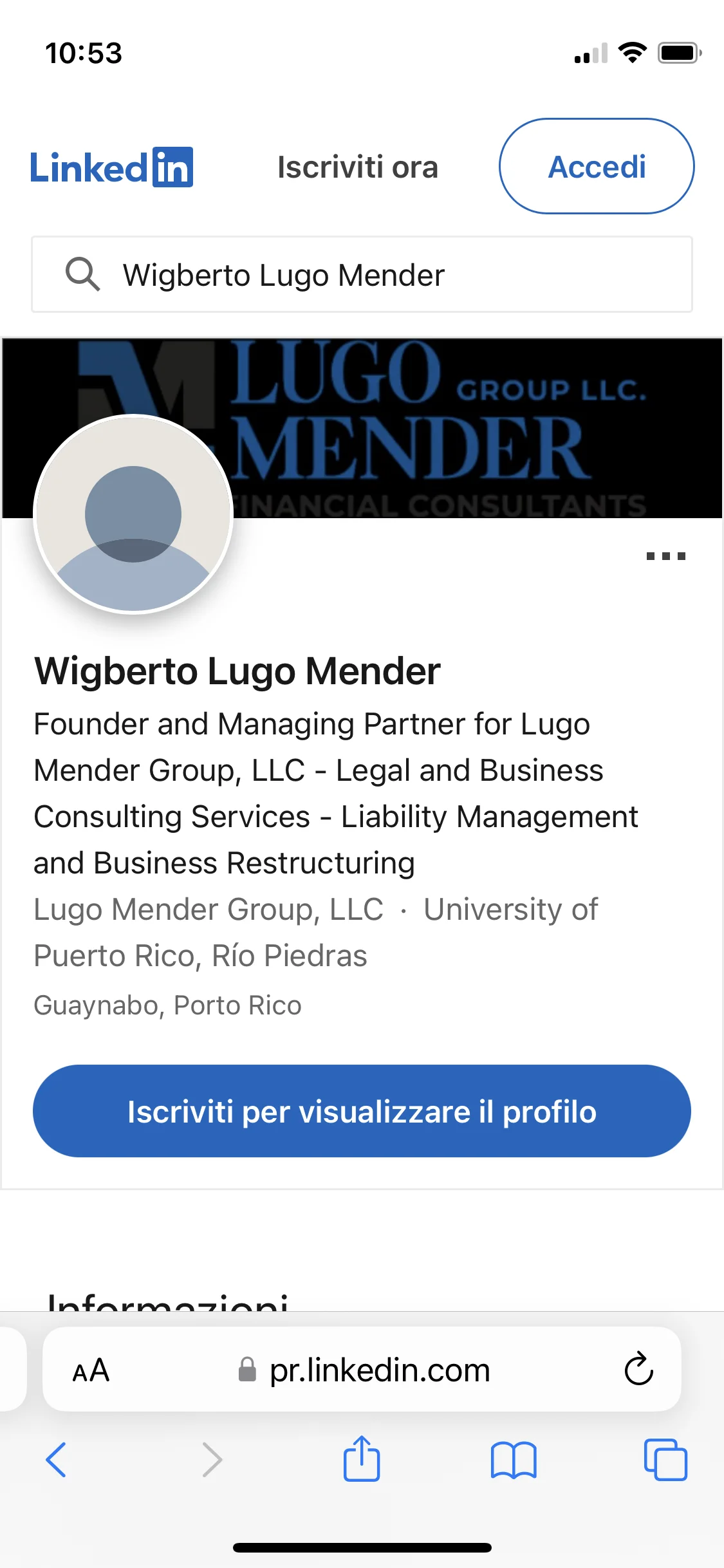Open the LinkedIn home logo

111,167
